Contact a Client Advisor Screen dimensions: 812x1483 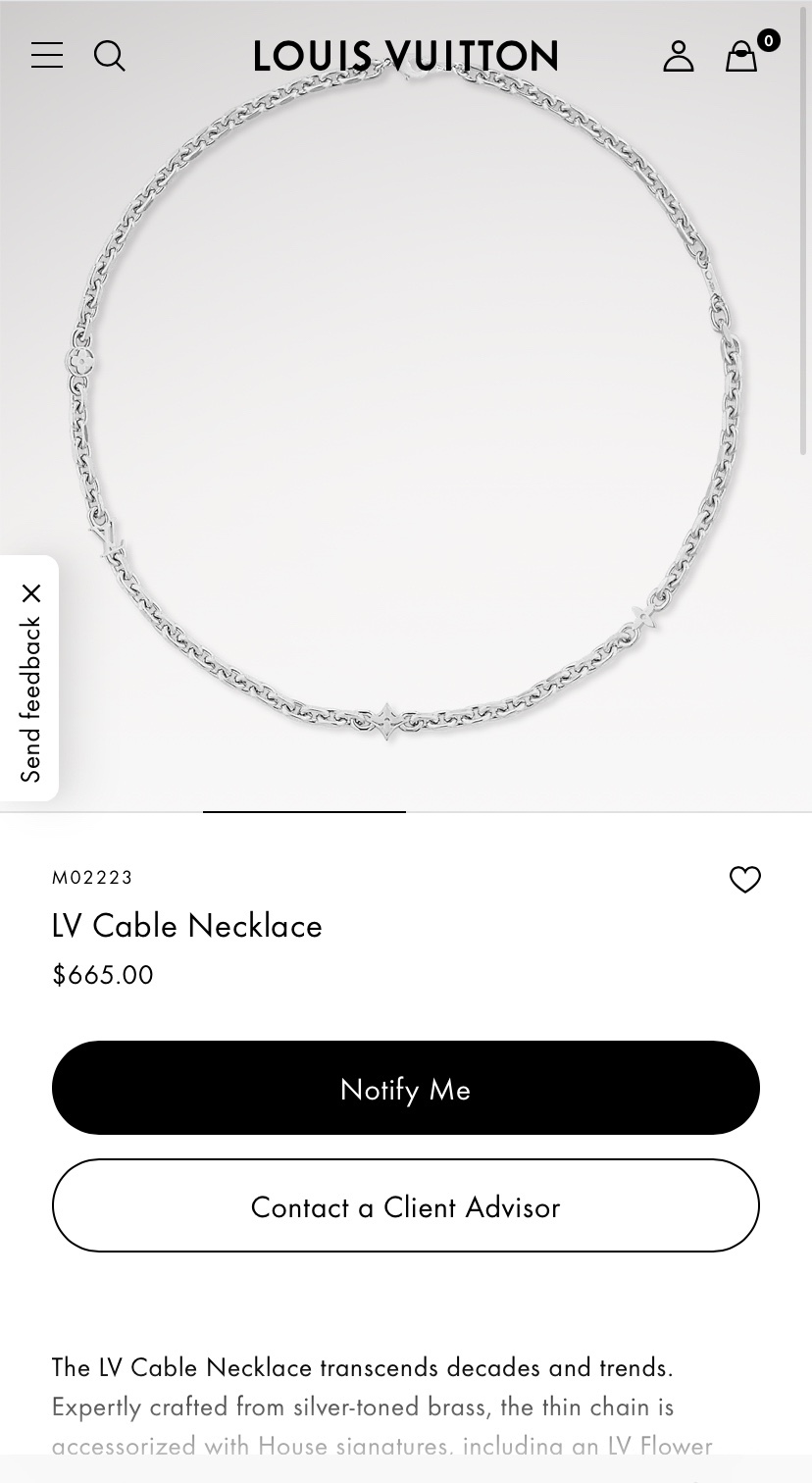(x=405, y=1205)
